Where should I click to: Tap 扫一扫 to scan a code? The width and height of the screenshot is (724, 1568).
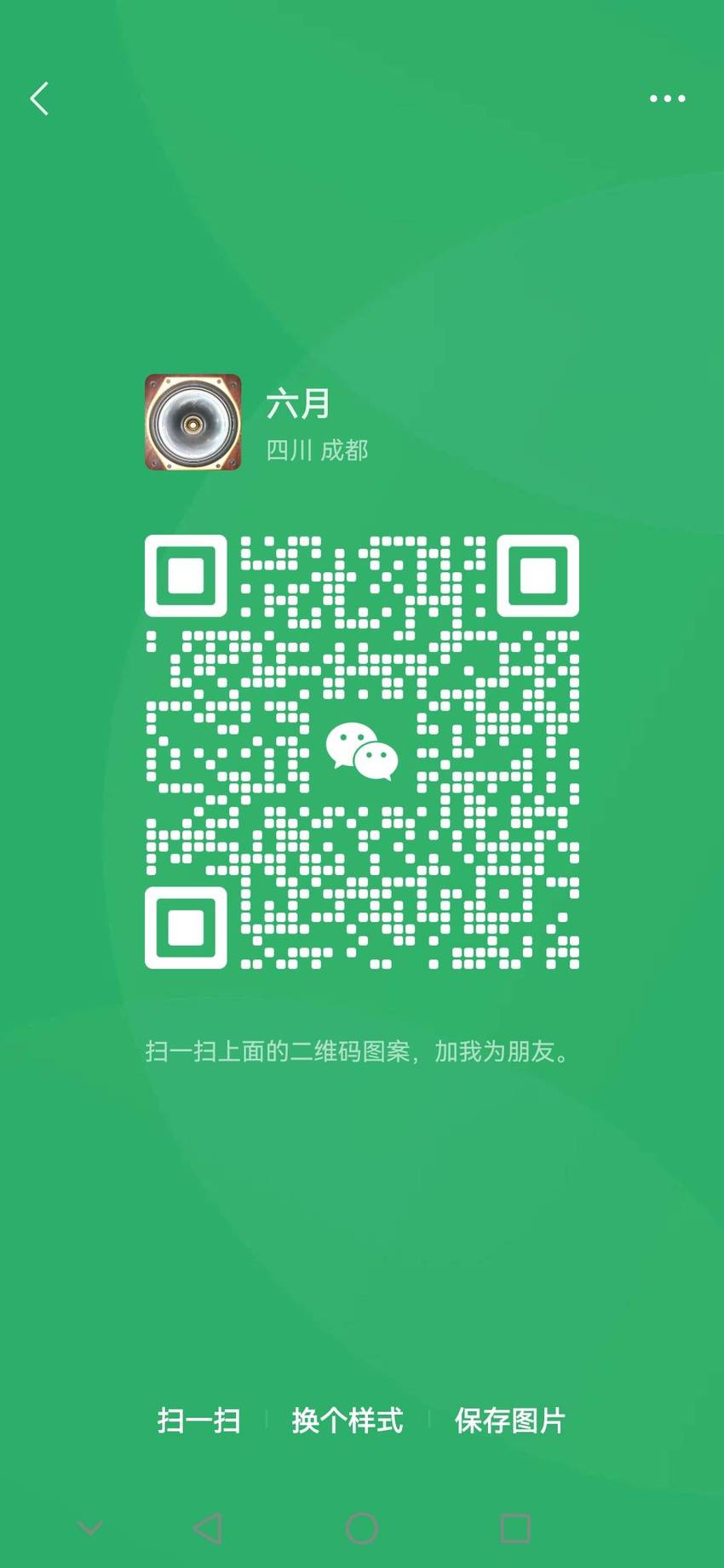point(198,1421)
